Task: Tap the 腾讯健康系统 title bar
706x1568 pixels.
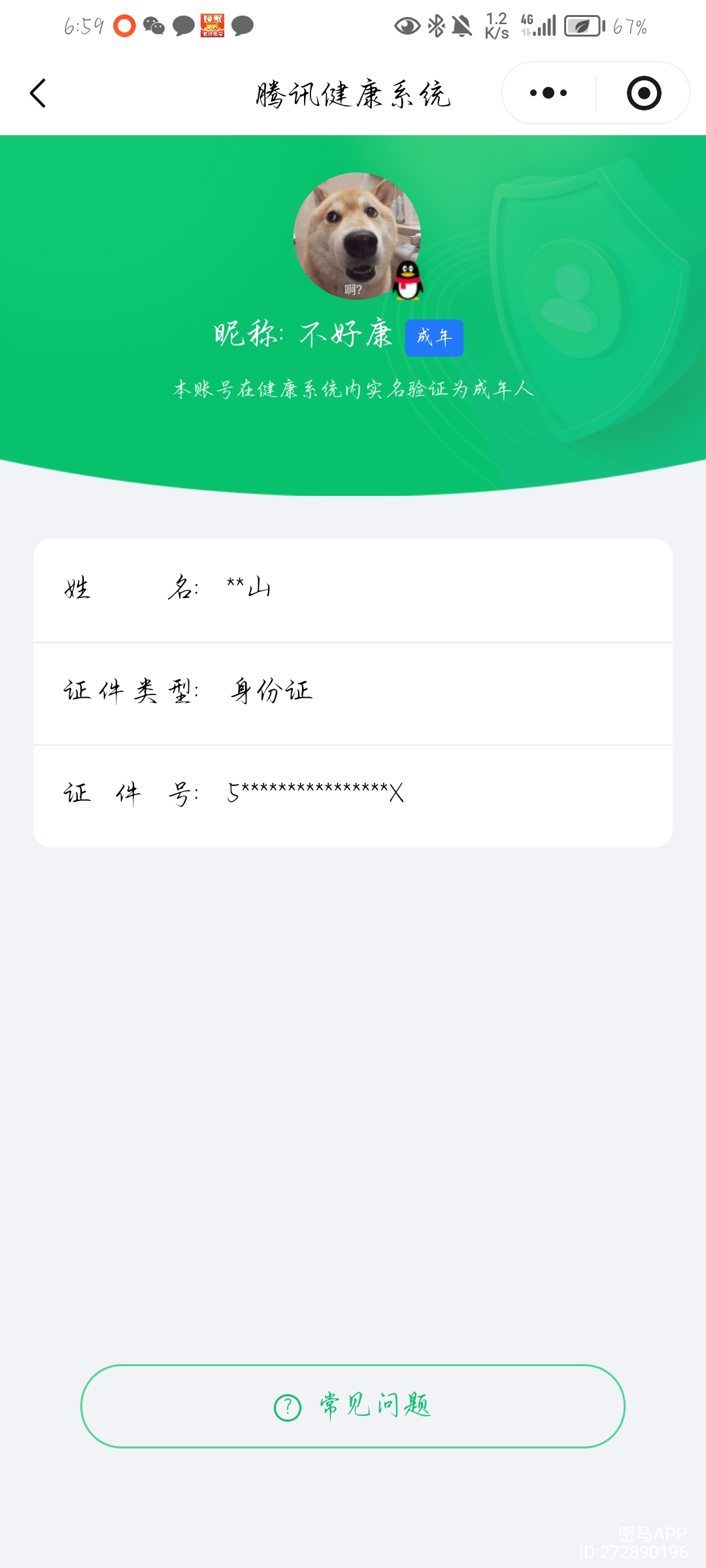Action: tap(353, 93)
